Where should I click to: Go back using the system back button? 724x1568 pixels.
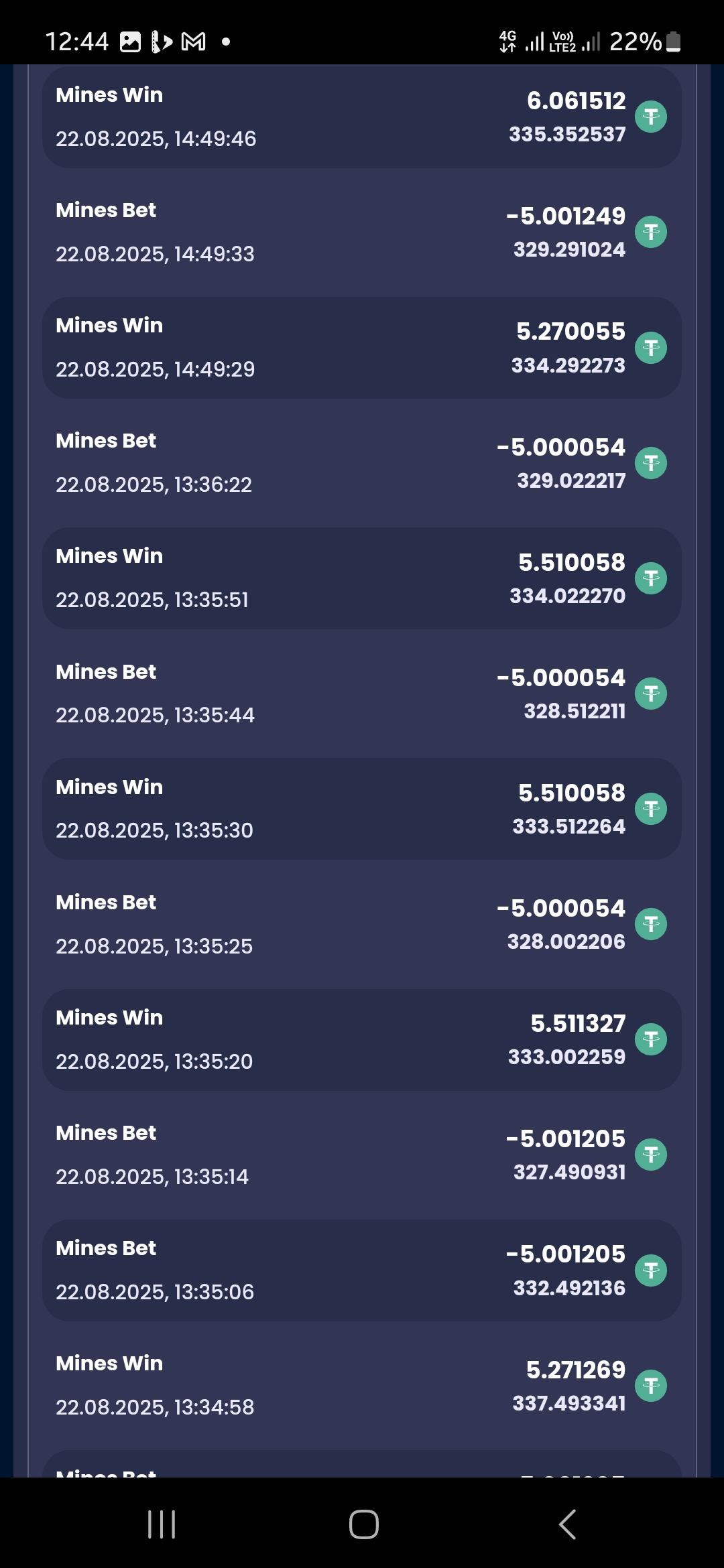pos(567,1524)
